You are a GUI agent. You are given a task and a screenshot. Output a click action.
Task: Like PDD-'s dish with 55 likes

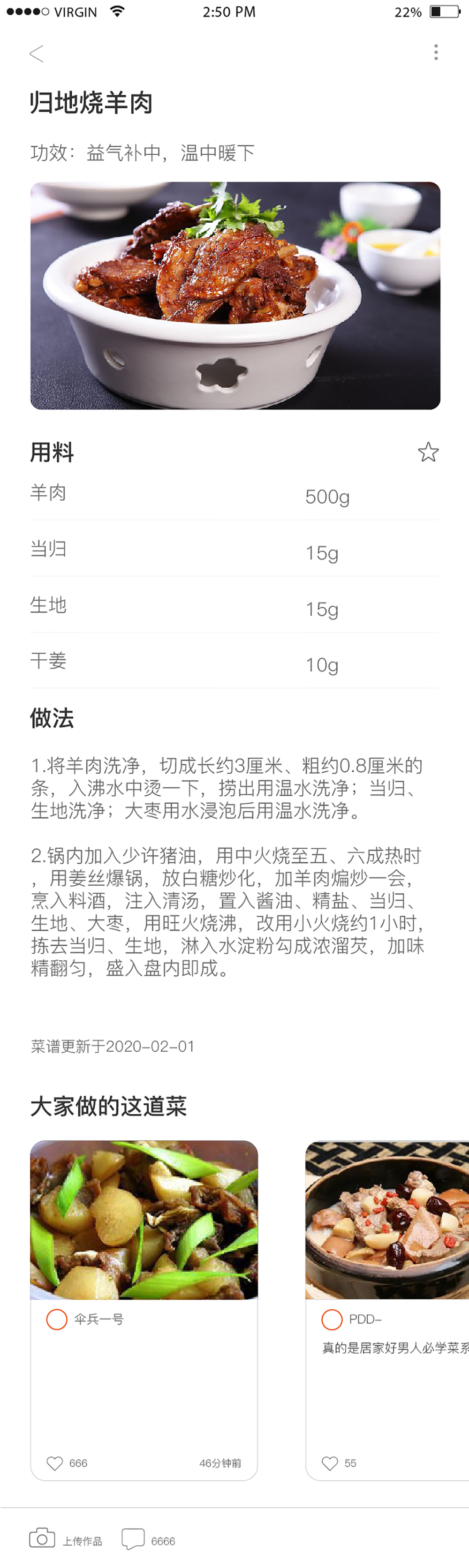pos(330,1463)
